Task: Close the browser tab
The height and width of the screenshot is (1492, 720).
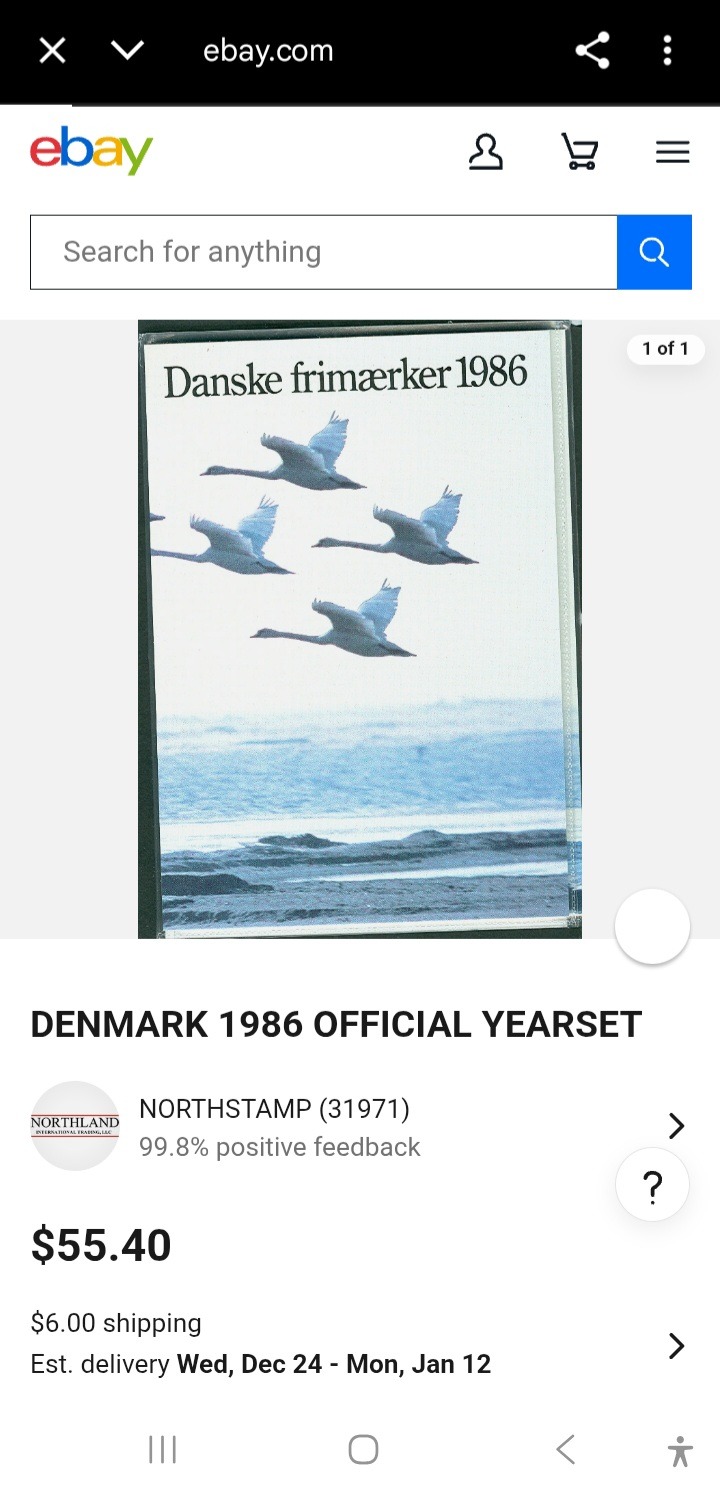Action: pos(52,51)
